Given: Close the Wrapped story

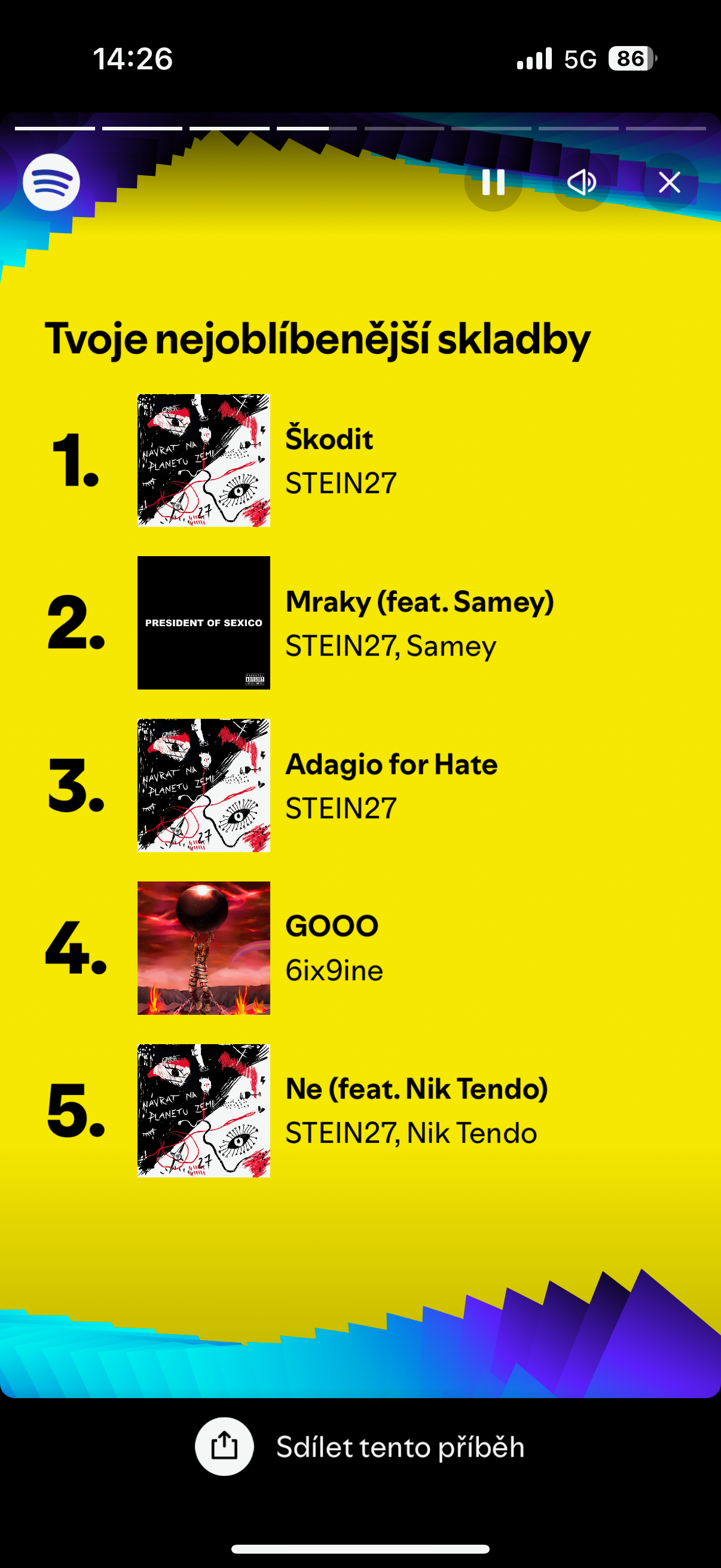Looking at the screenshot, I should [x=669, y=182].
